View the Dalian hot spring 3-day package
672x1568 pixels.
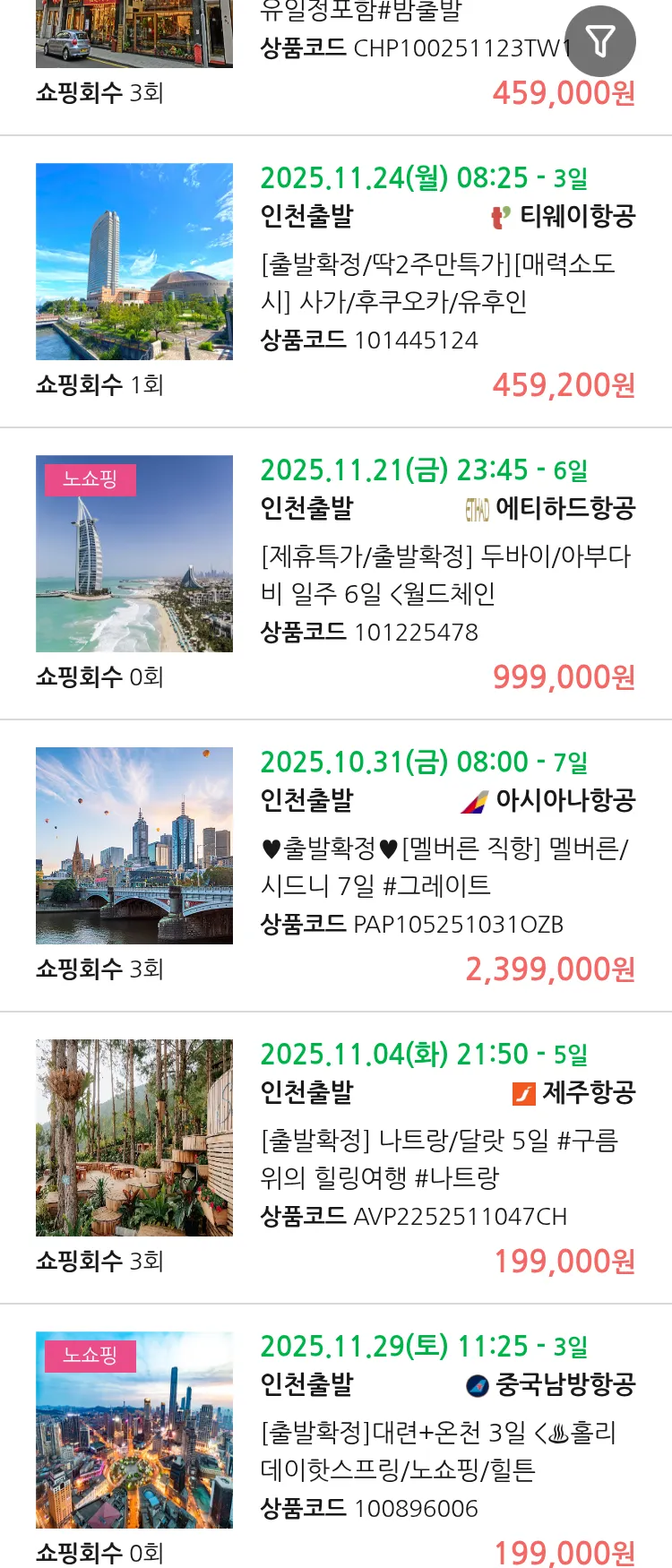pyautogui.click(x=439, y=1452)
